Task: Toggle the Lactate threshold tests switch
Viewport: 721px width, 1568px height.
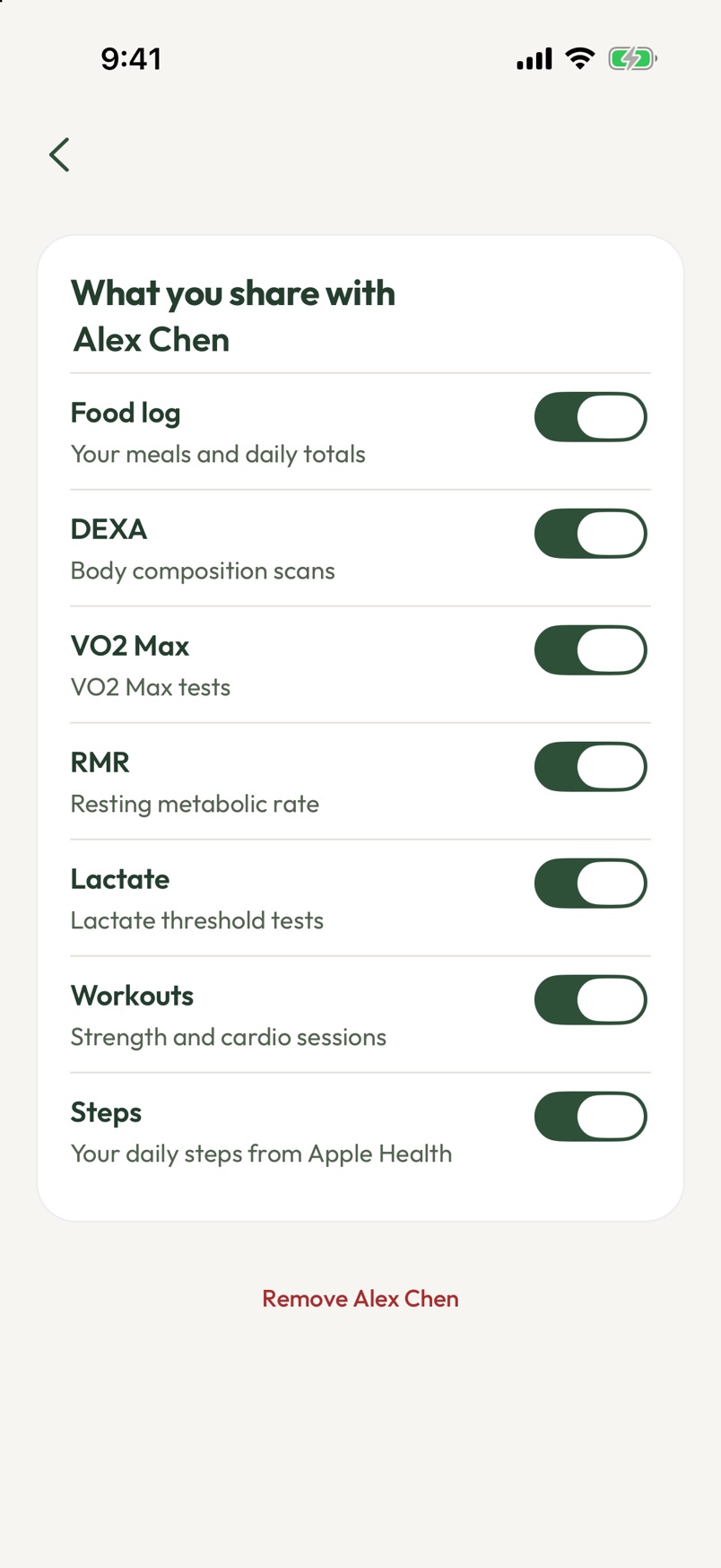Action: pyautogui.click(x=591, y=884)
